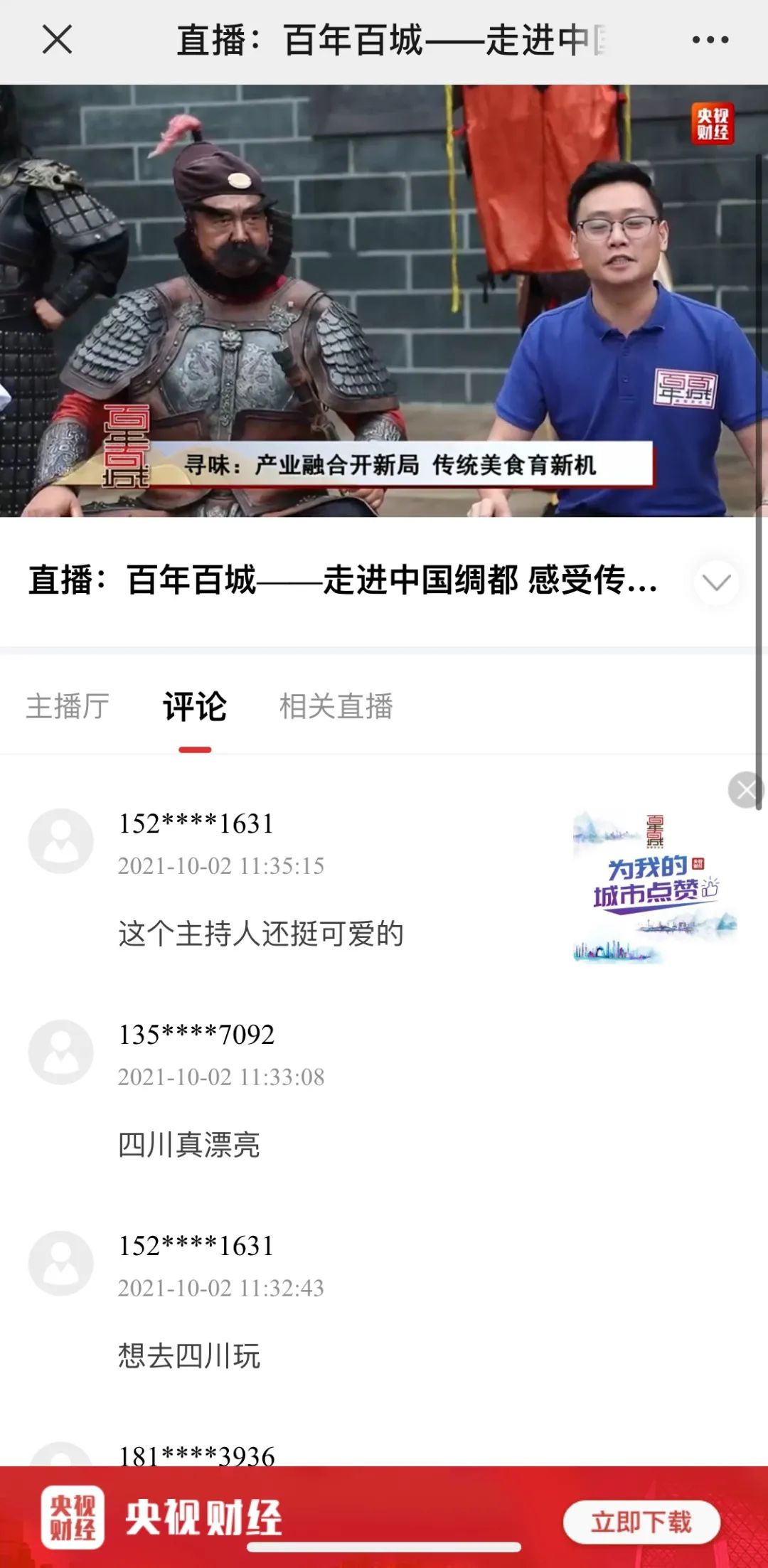Tap 立即下载 to download 央视财经
This screenshot has width=768, height=1568.
point(641,1522)
